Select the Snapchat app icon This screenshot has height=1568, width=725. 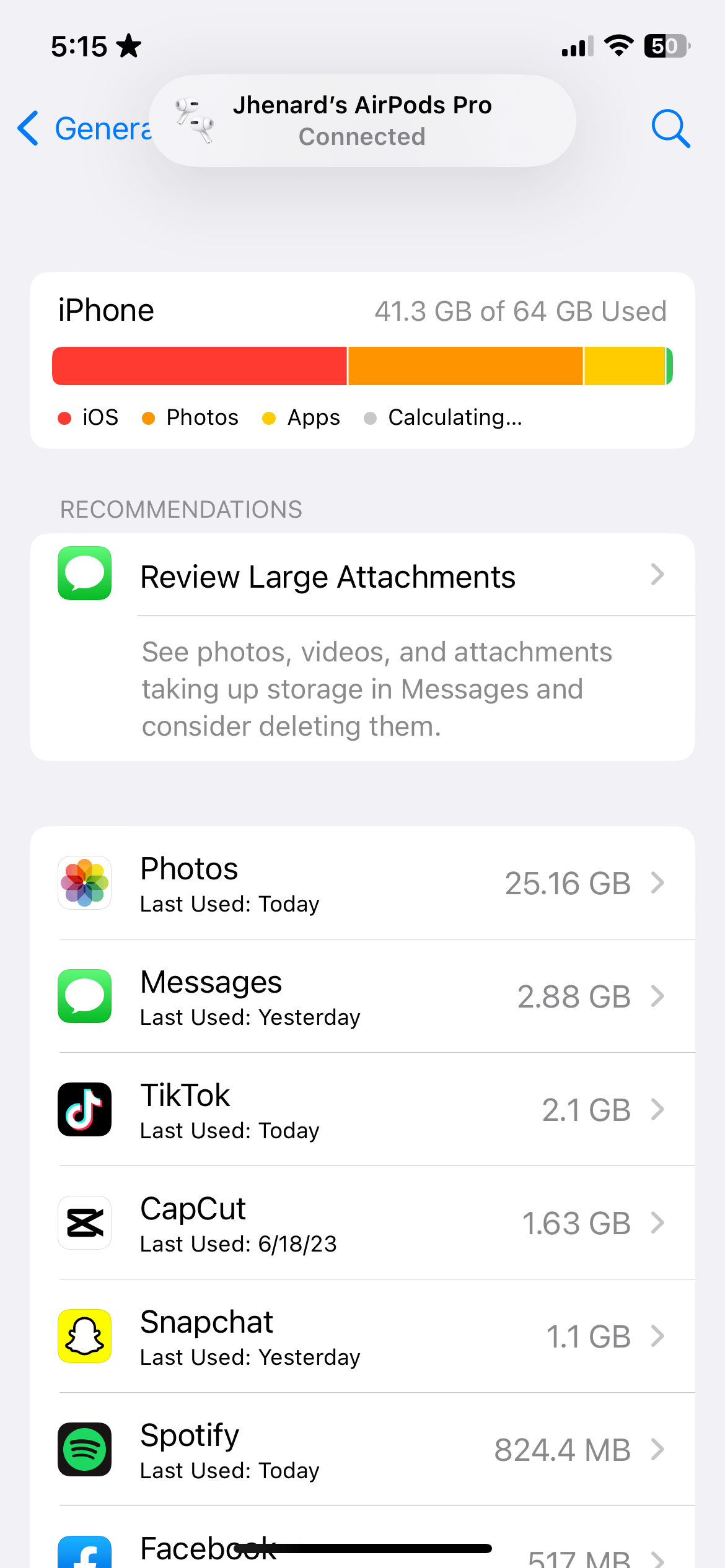pyautogui.click(x=84, y=1336)
